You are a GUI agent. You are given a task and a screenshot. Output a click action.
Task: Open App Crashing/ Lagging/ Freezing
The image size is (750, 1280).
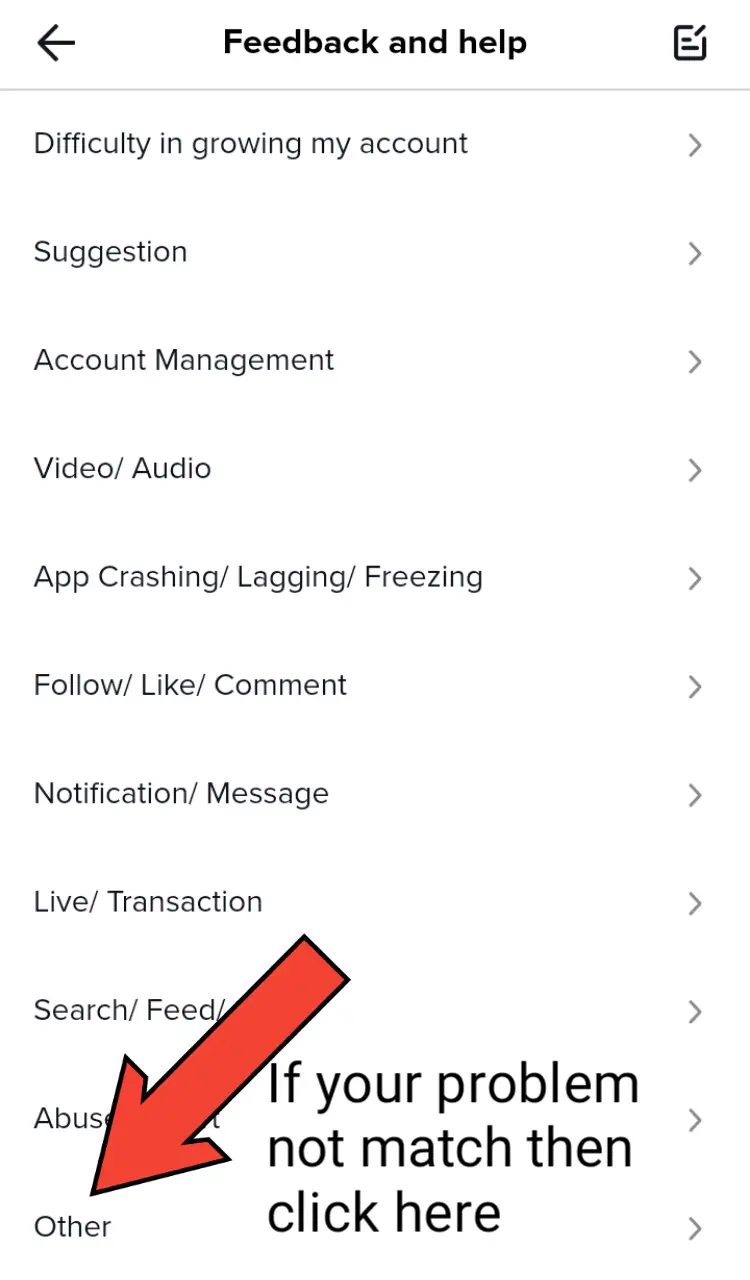(x=375, y=577)
